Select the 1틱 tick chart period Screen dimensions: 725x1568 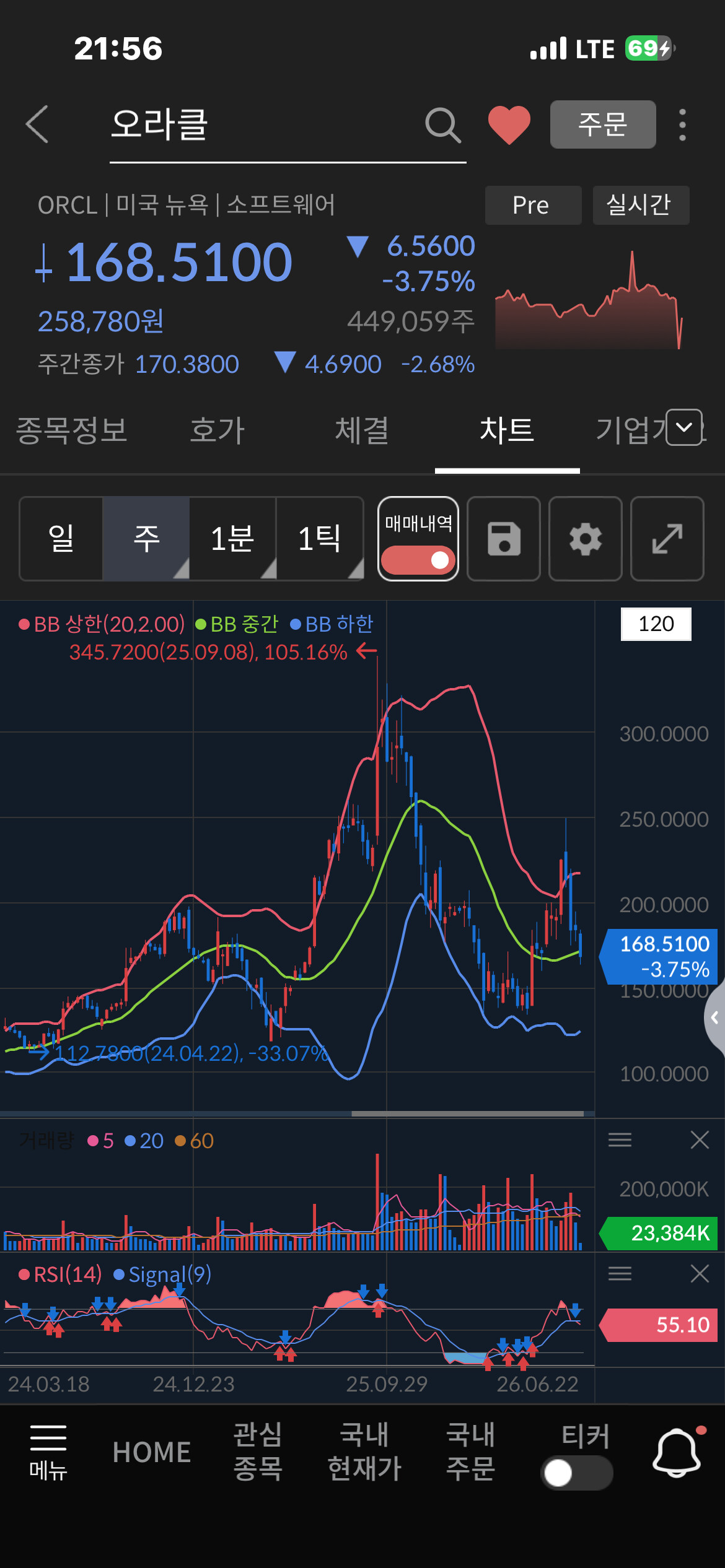click(x=320, y=539)
